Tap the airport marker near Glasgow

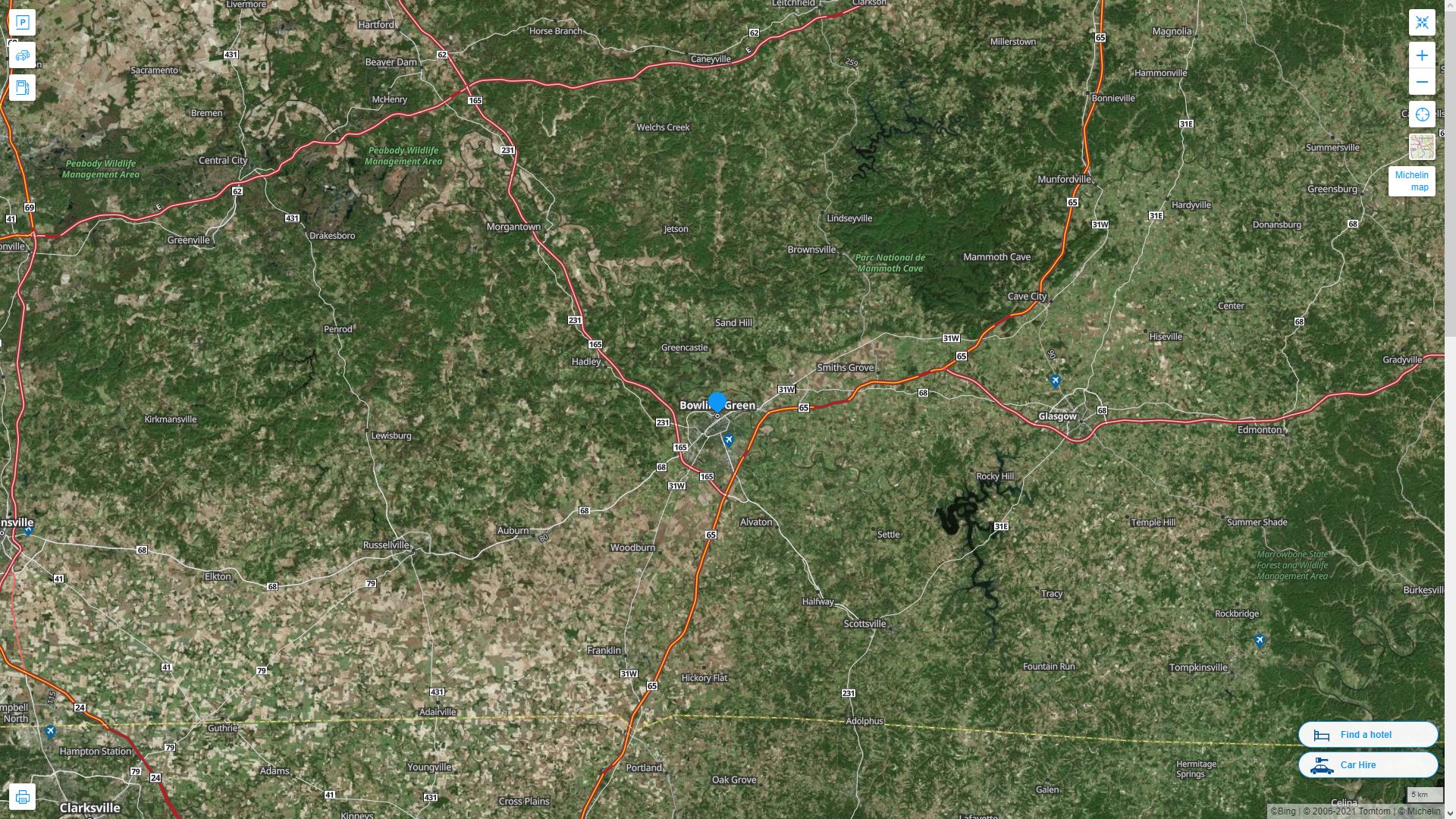point(1055,380)
